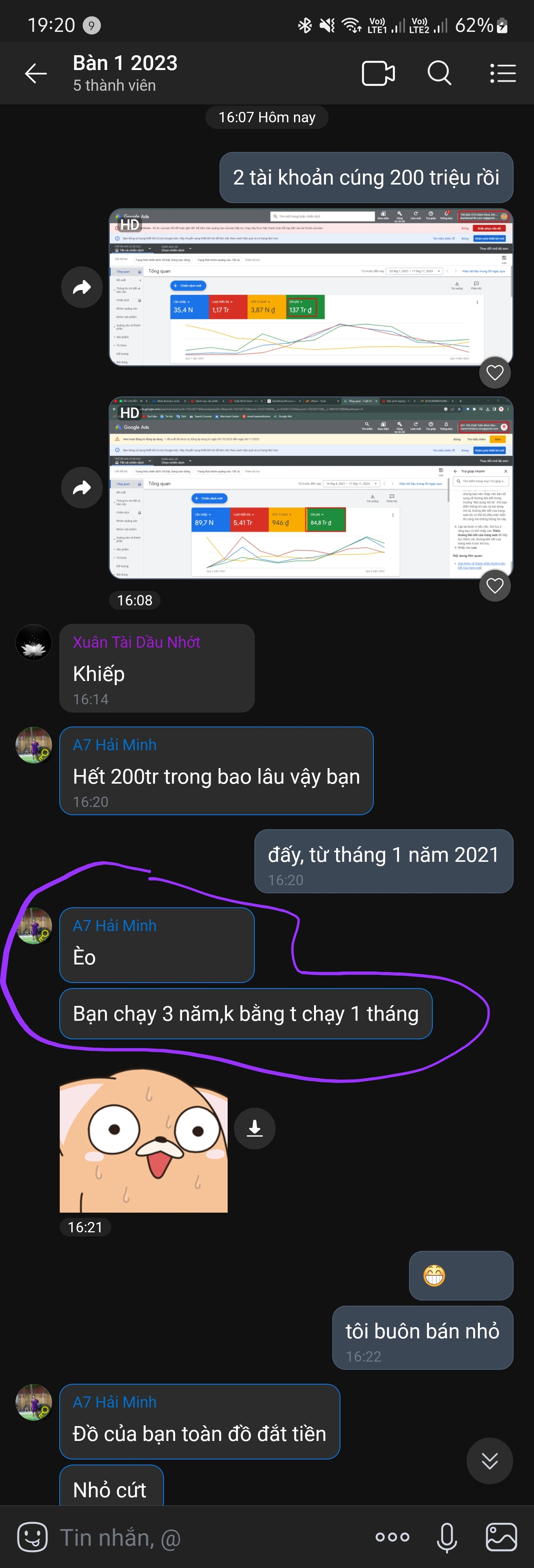React with heart to the 84,8 Tr screenshot

tap(494, 585)
